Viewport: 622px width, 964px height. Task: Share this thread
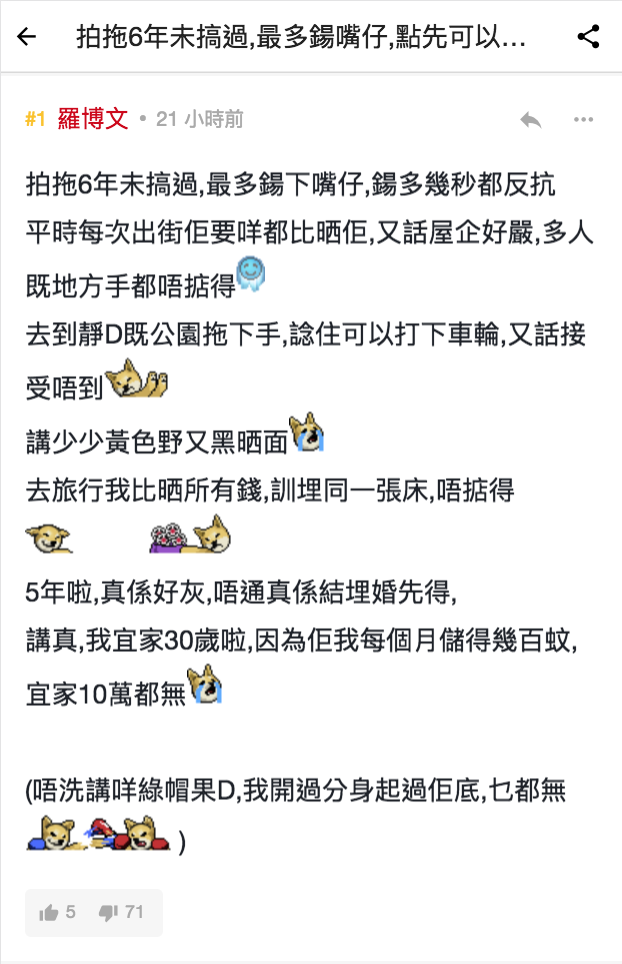click(x=589, y=37)
